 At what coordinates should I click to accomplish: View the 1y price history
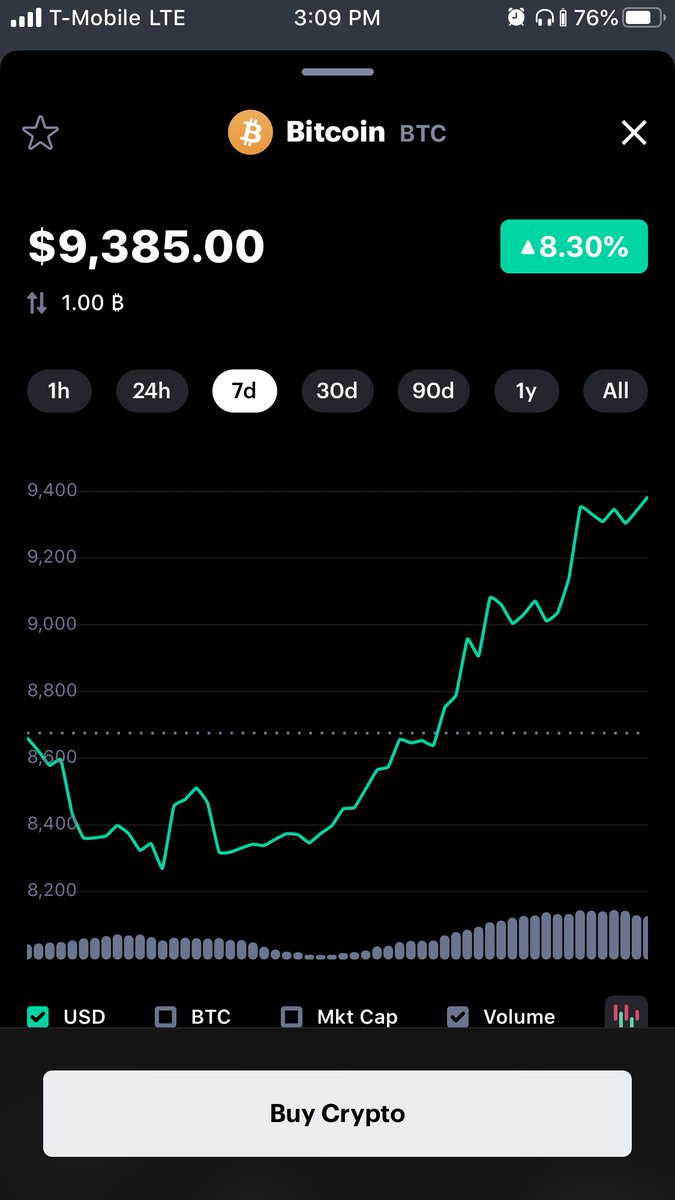526,390
